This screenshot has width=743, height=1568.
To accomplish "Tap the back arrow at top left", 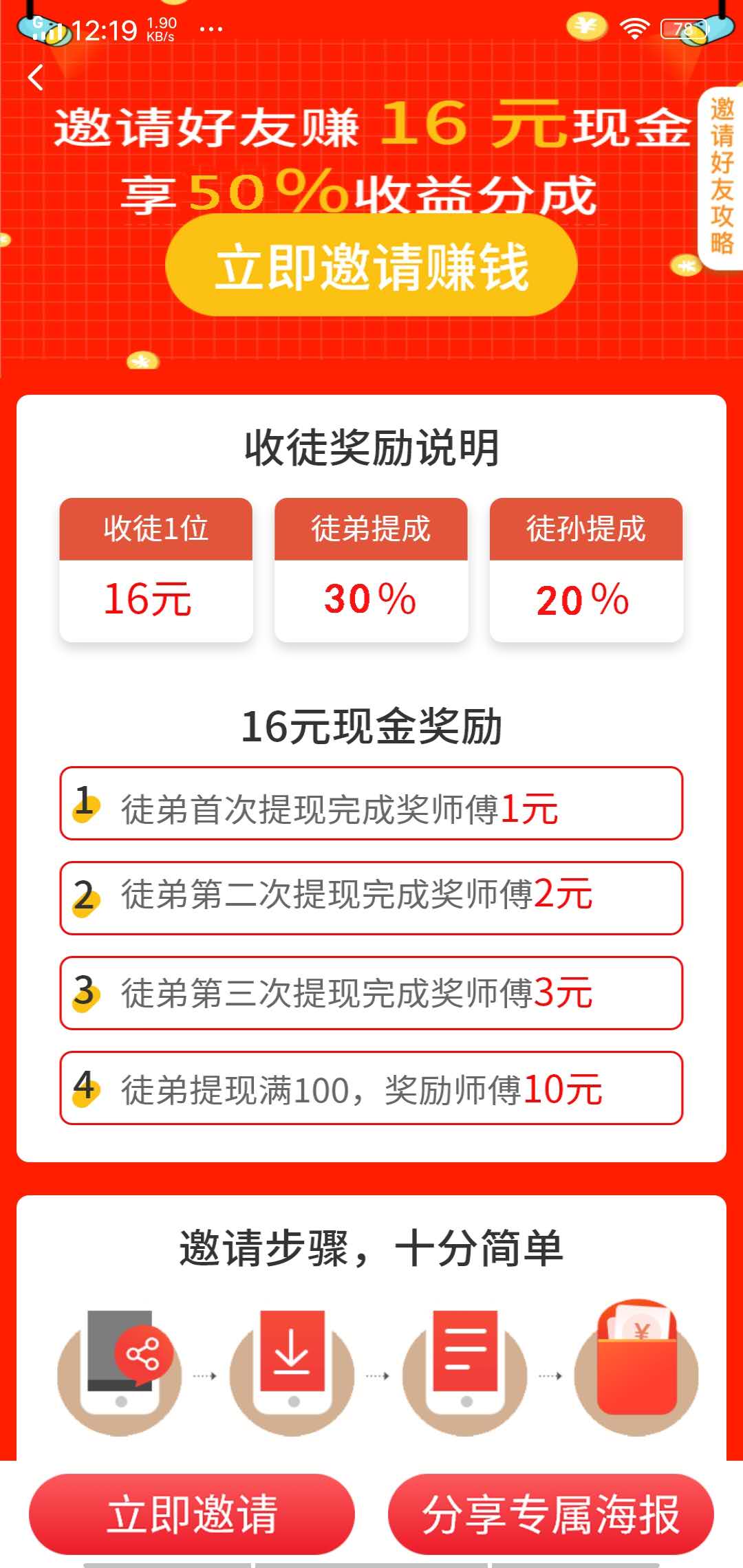I will tap(36, 78).
